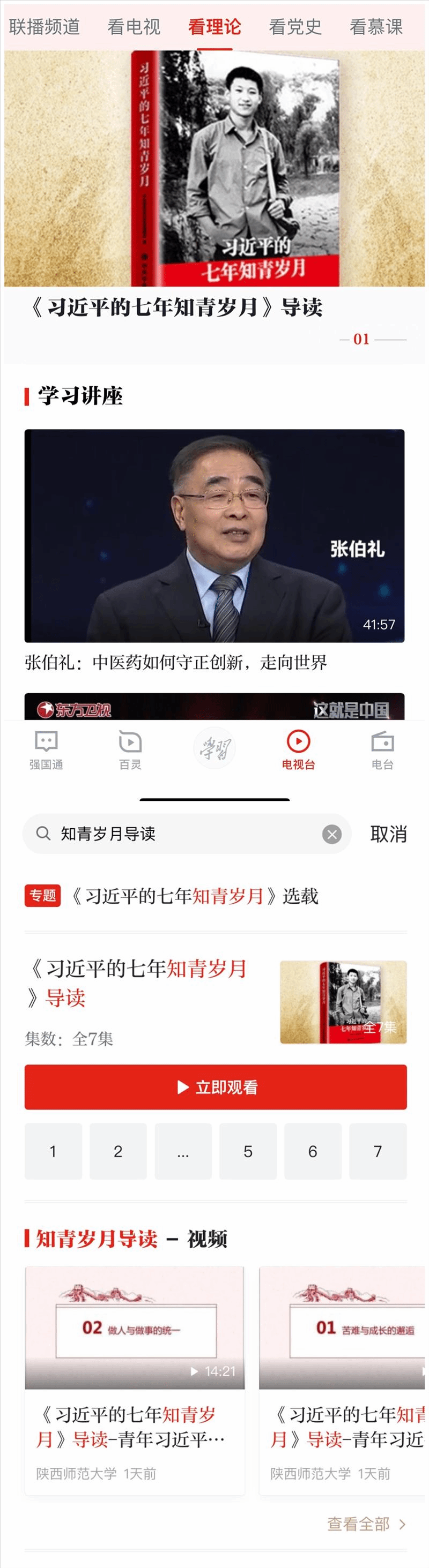Play the video 02 做人与做事的统一
This screenshot has width=429, height=1568.
pos(134,1328)
